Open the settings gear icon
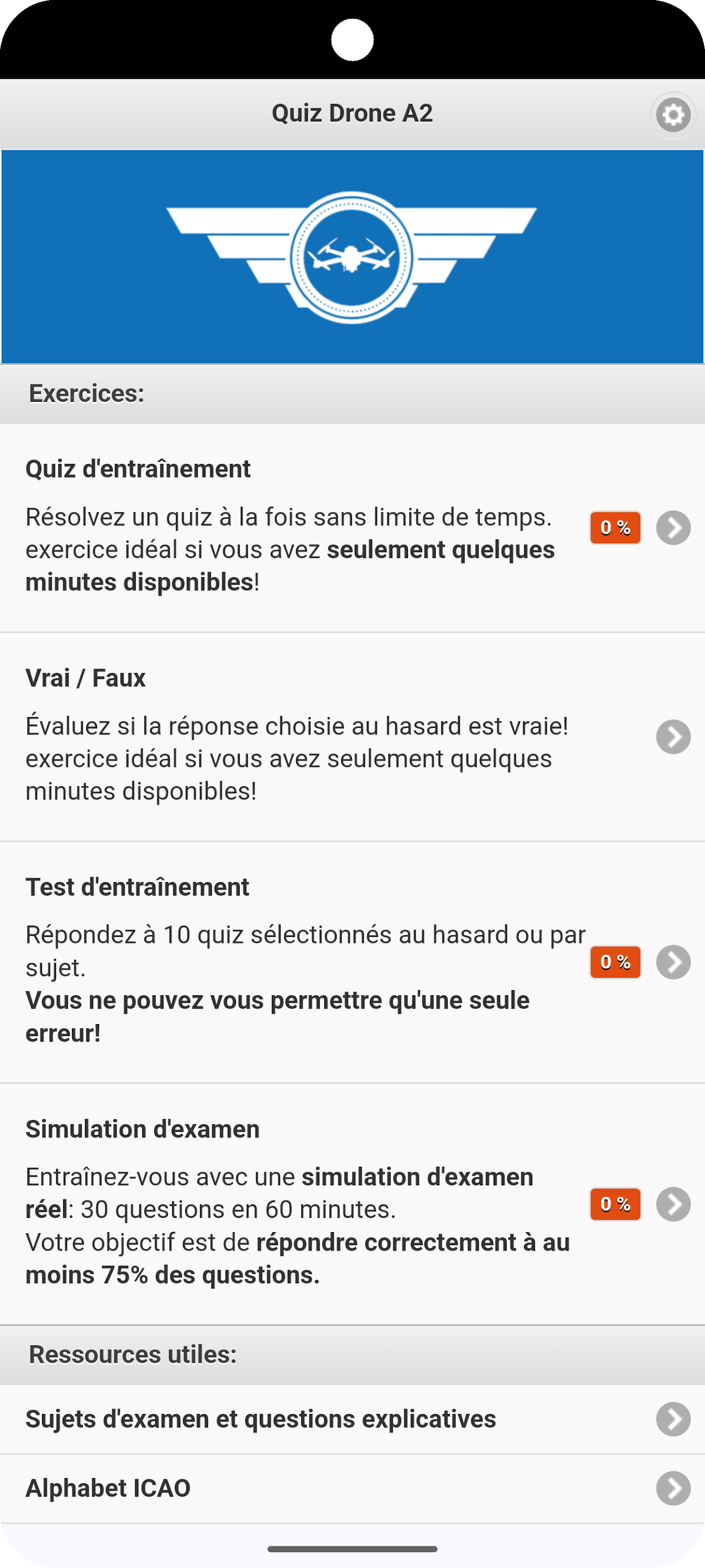Screen dimensions: 705x1568 coord(673,114)
